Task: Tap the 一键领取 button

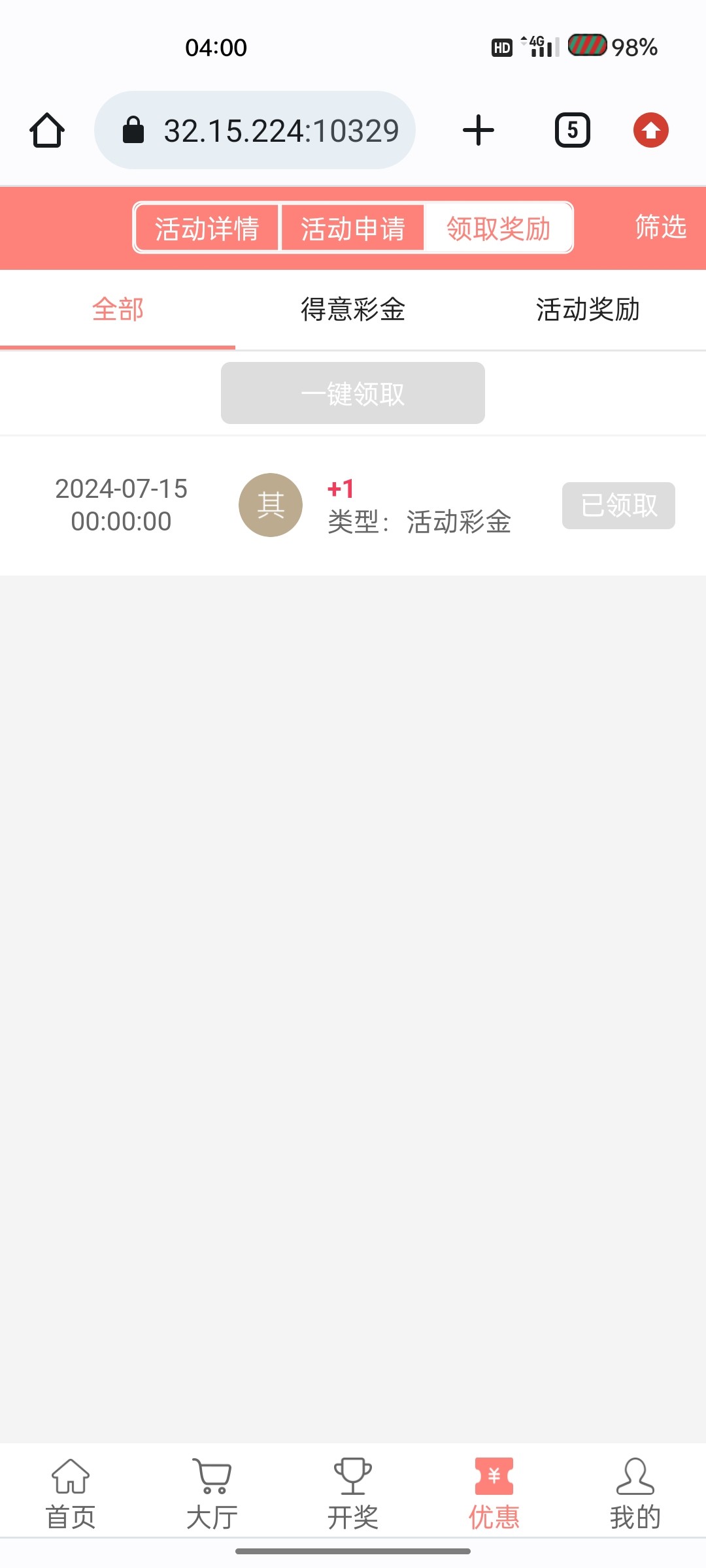Action: (353, 393)
